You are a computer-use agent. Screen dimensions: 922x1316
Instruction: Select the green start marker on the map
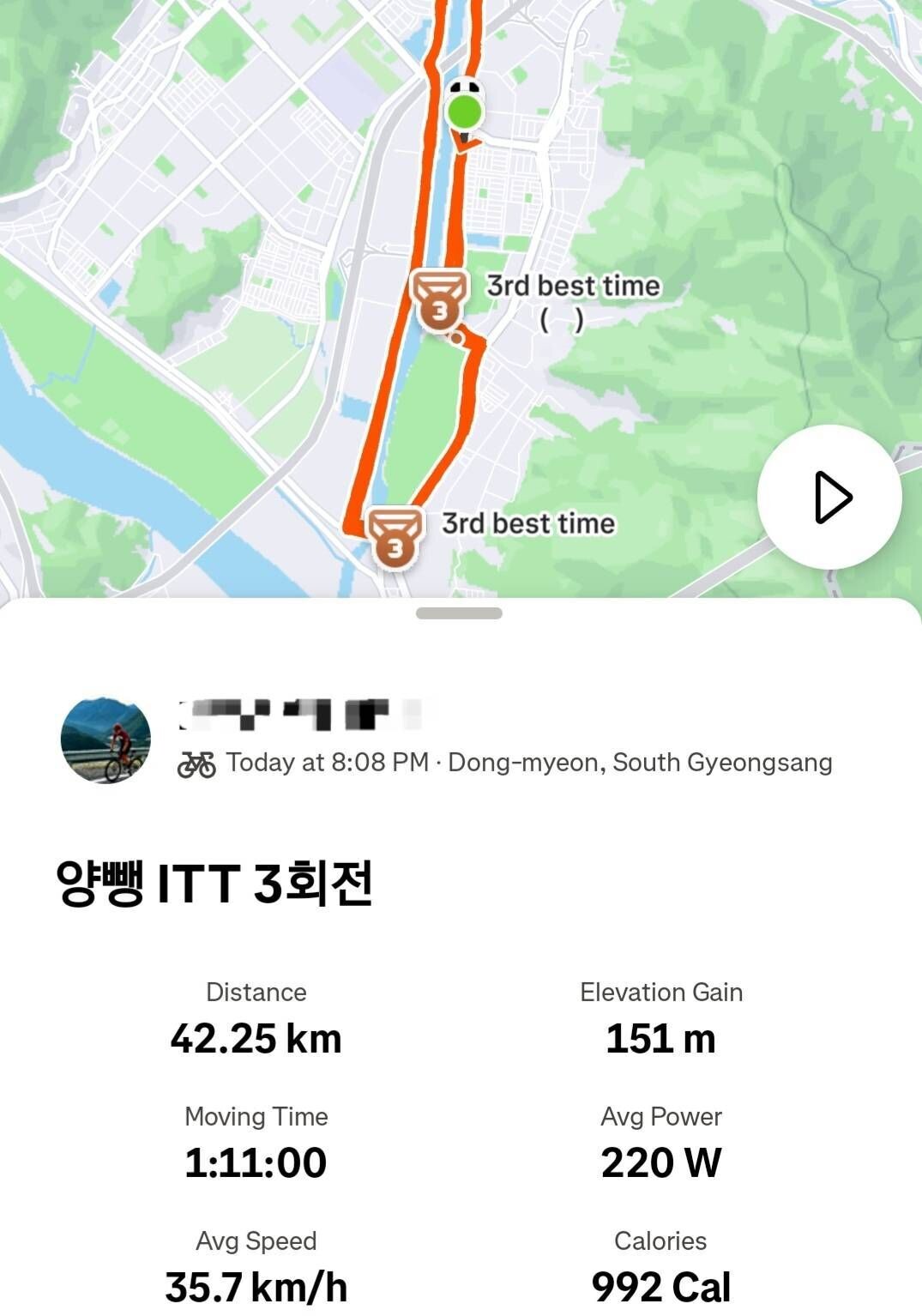point(464,112)
